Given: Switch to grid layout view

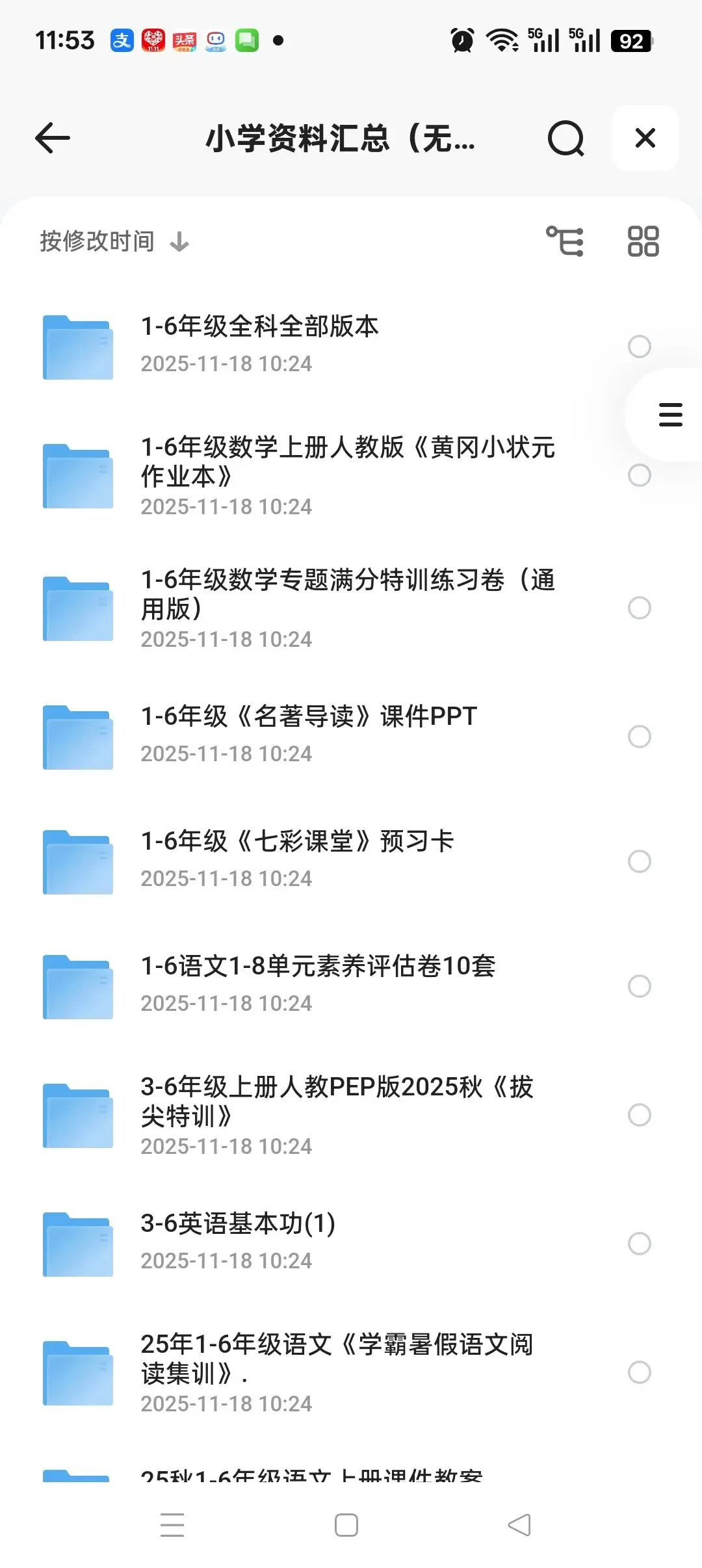Looking at the screenshot, I should pyautogui.click(x=643, y=242).
